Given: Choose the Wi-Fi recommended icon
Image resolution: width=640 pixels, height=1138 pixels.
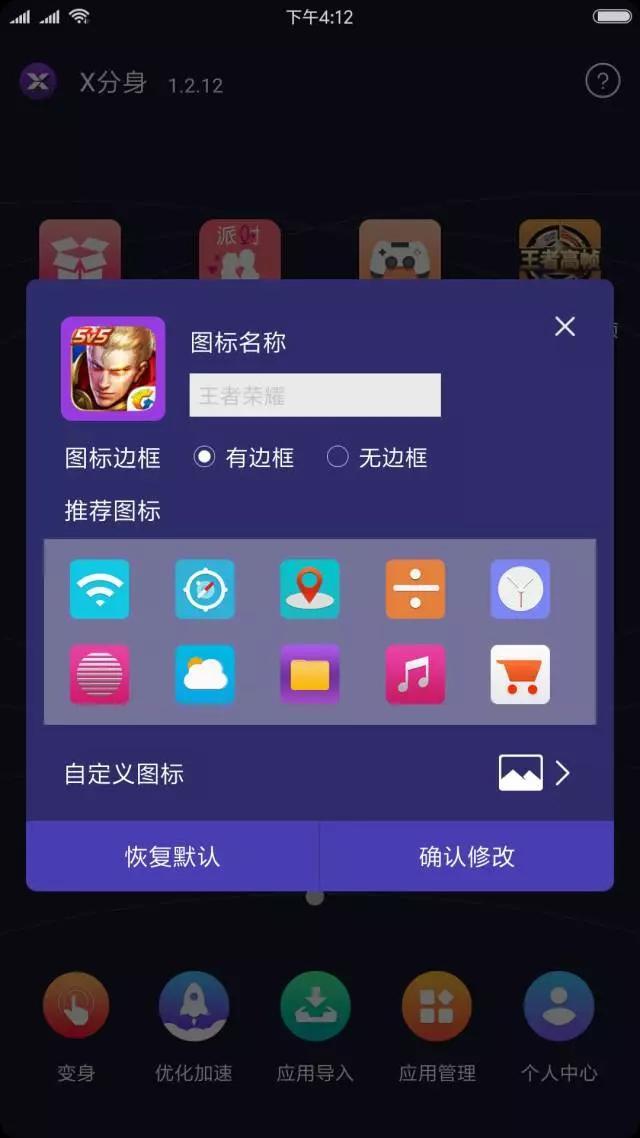Looking at the screenshot, I should coord(99,589).
